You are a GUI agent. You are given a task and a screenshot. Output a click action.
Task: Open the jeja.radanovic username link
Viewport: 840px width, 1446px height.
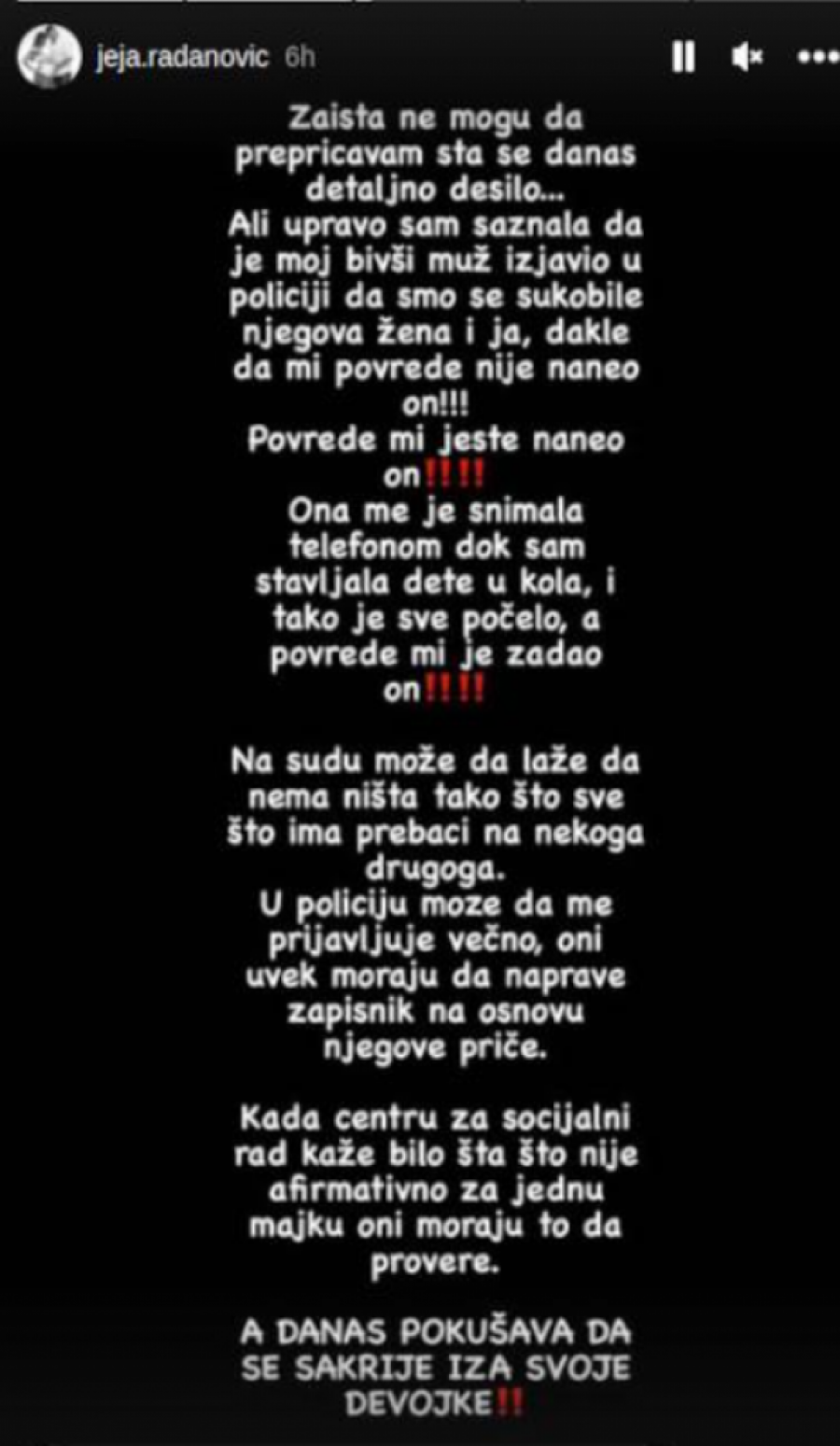[x=182, y=58]
